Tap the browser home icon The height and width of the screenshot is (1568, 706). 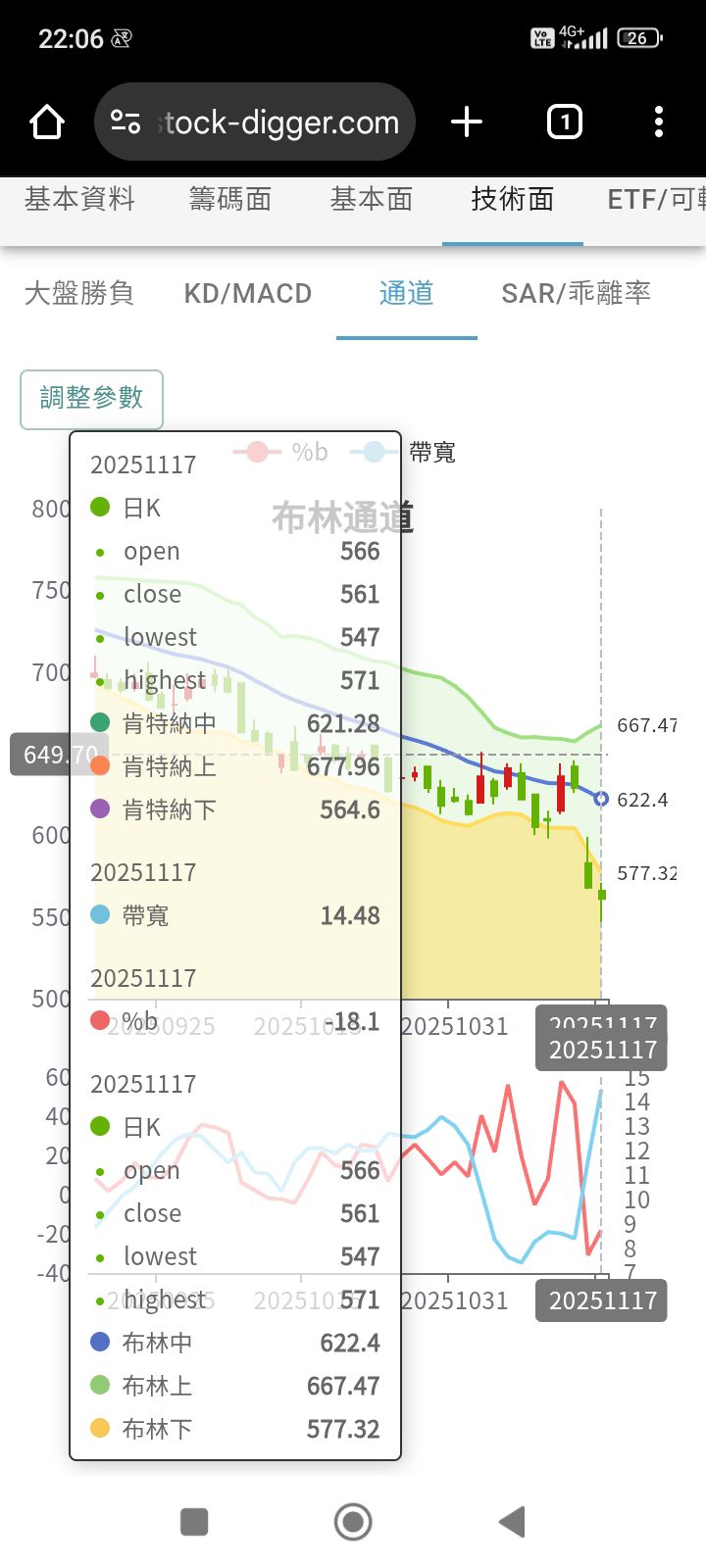coord(47,122)
